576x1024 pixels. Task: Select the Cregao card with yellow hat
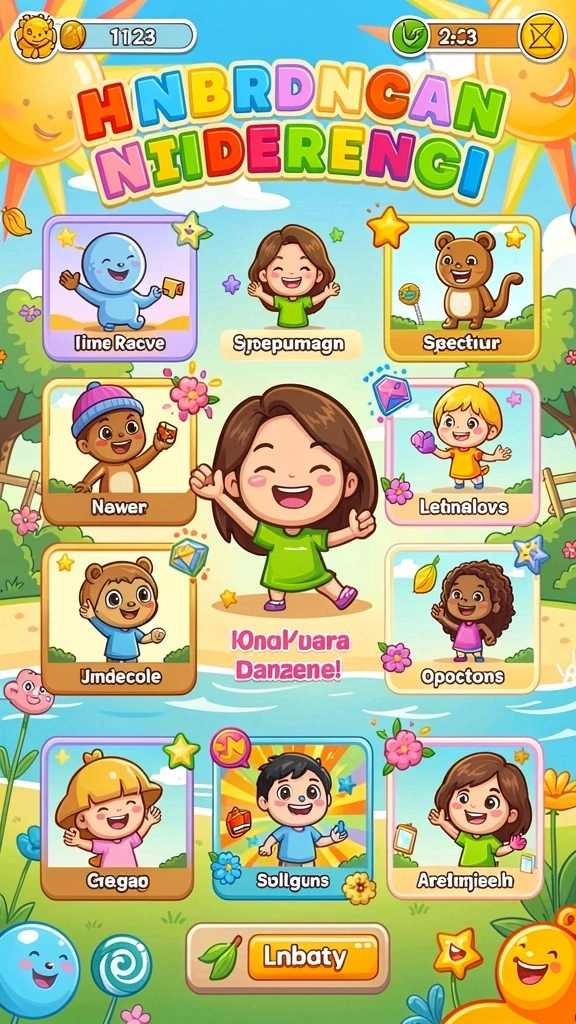click(x=118, y=818)
